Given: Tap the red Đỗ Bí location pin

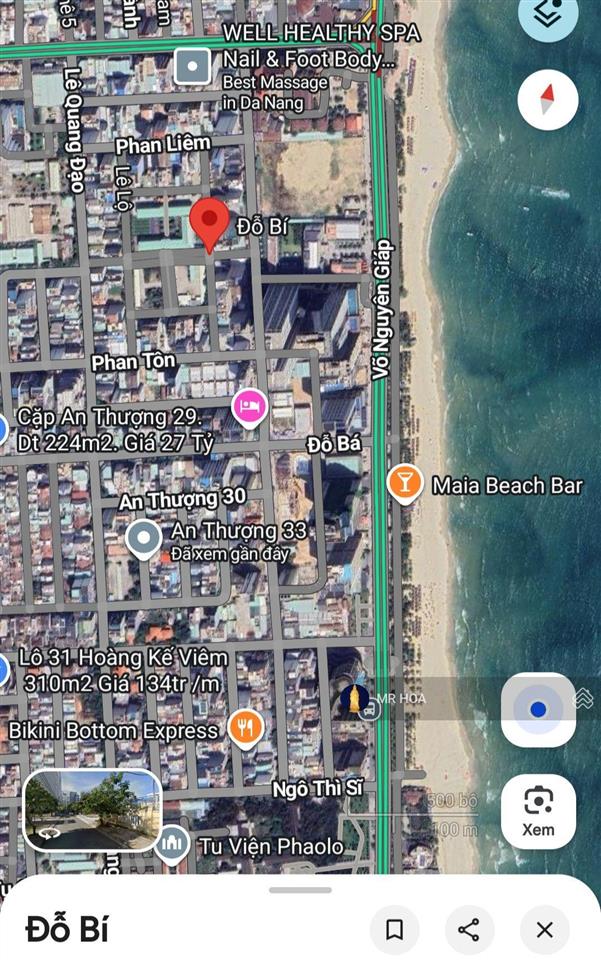Looking at the screenshot, I should pyautogui.click(x=209, y=224).
